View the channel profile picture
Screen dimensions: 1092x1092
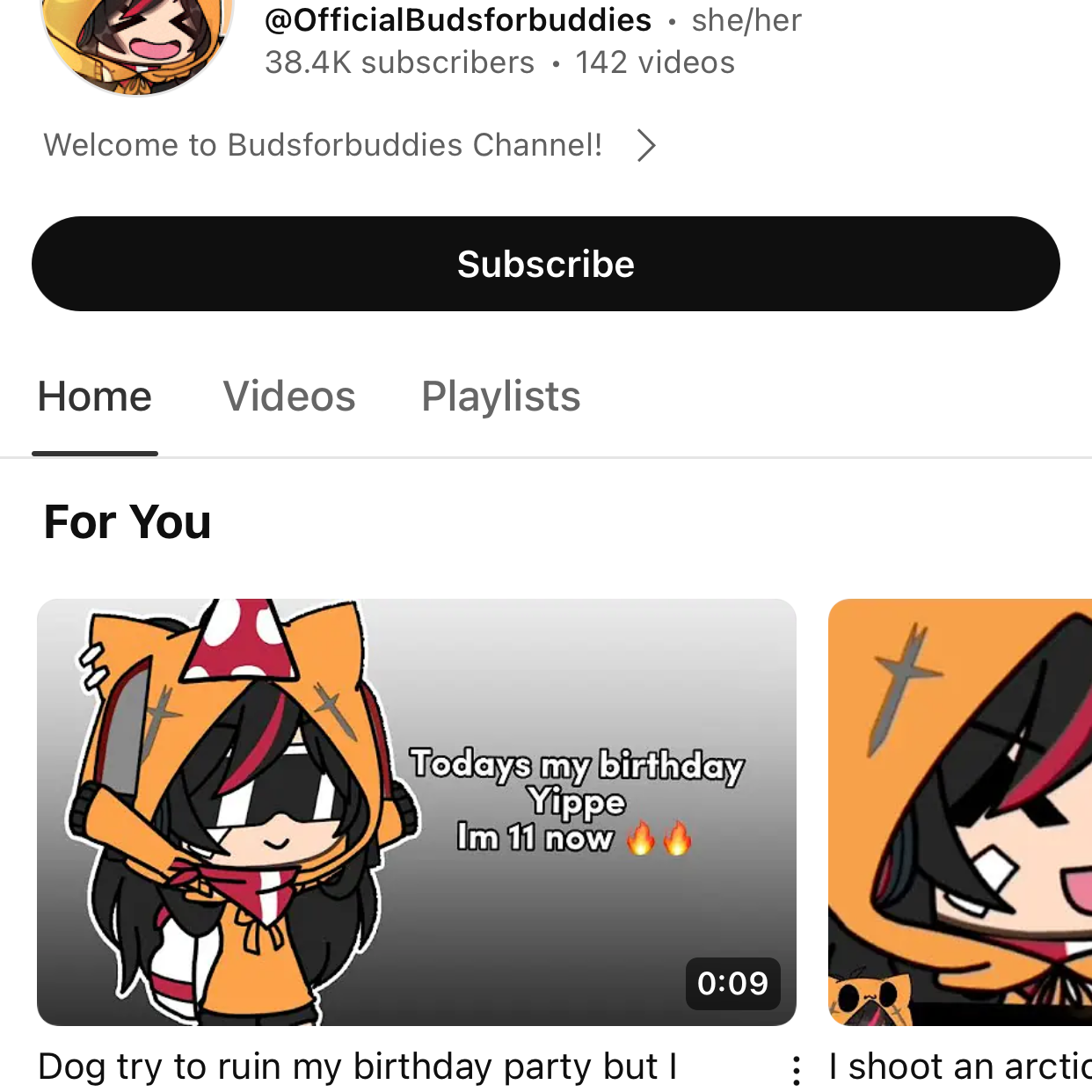[x=138, y=40]
